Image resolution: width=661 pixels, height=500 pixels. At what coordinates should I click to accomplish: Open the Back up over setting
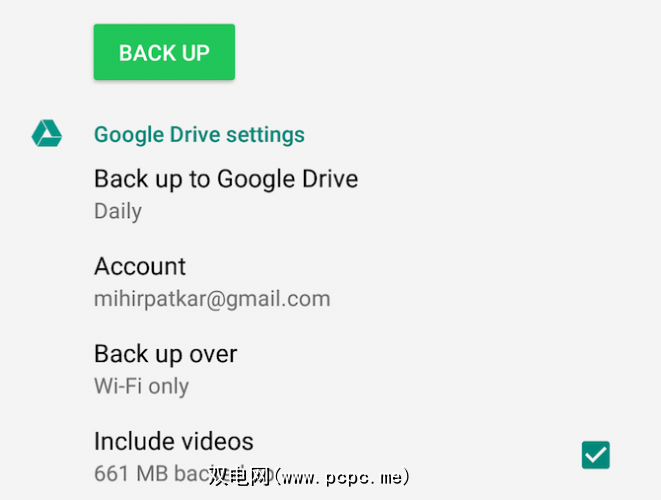165,369
